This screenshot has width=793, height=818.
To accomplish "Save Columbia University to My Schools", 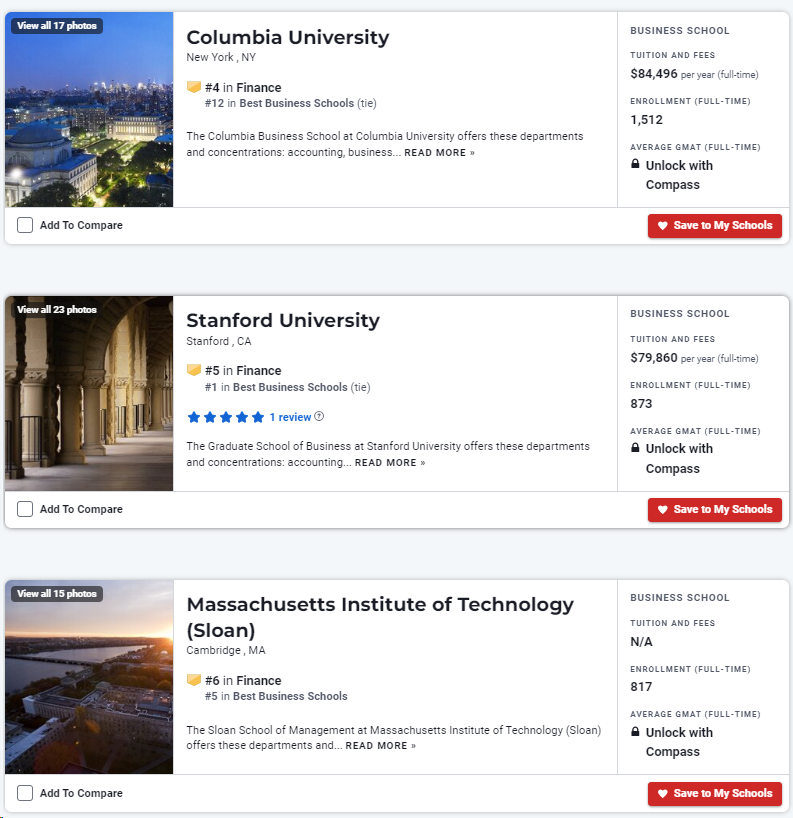I will 714,226.
